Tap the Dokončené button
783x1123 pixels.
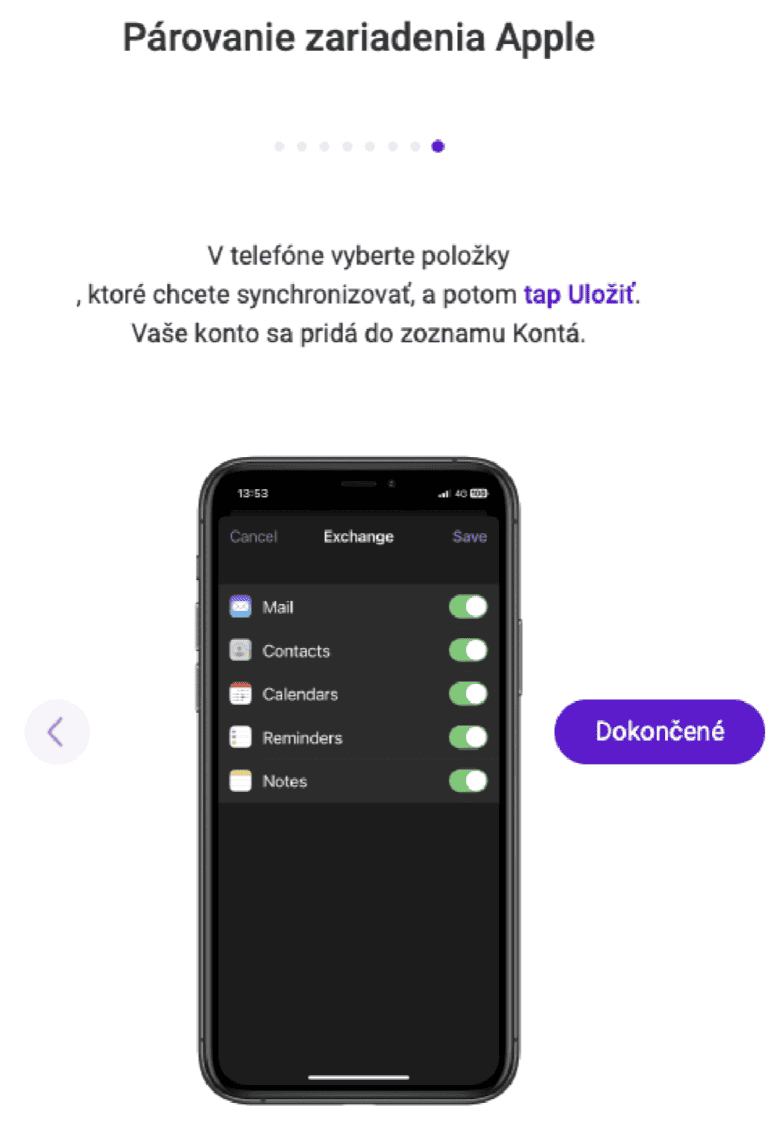point(659,731)
